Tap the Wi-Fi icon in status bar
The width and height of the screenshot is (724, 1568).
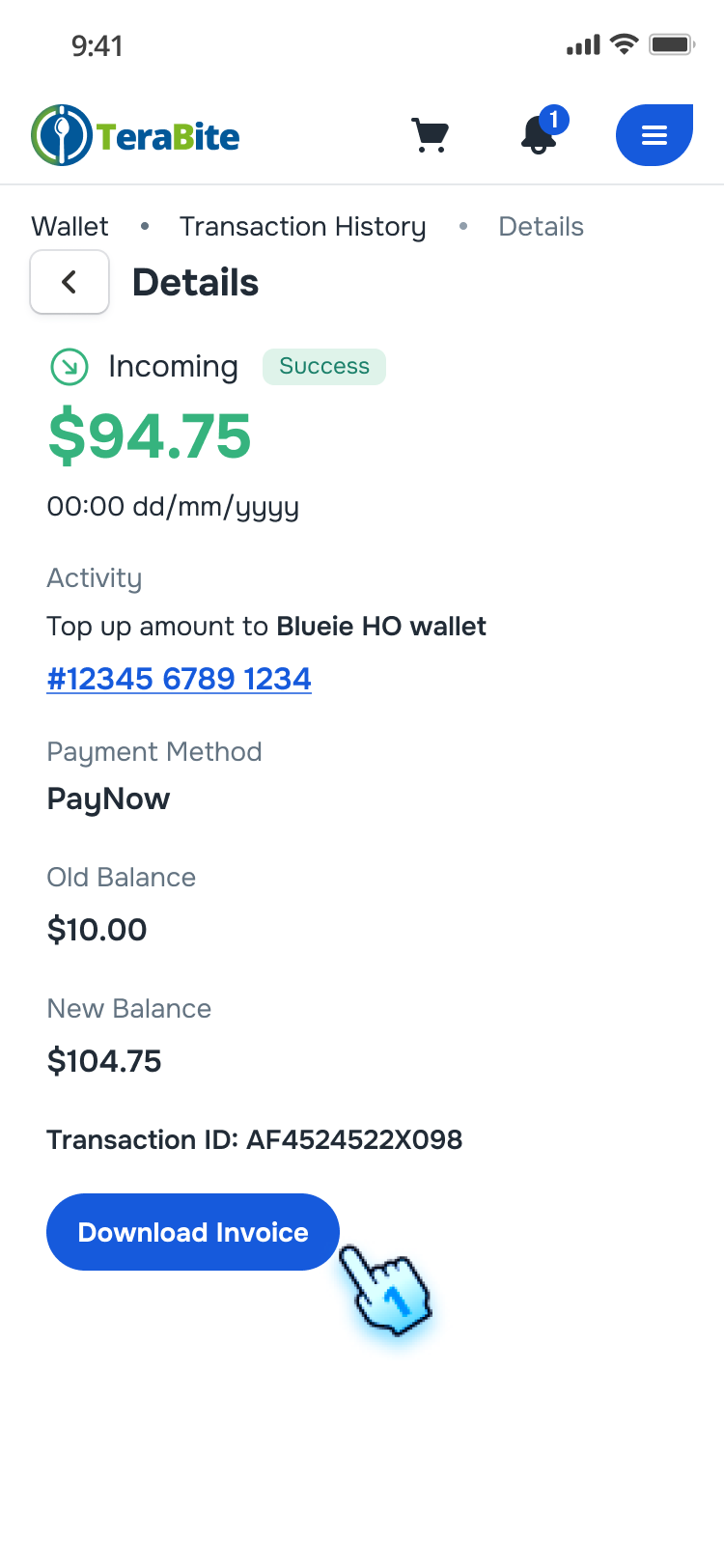pyautogui.click(x=624, y=43)
